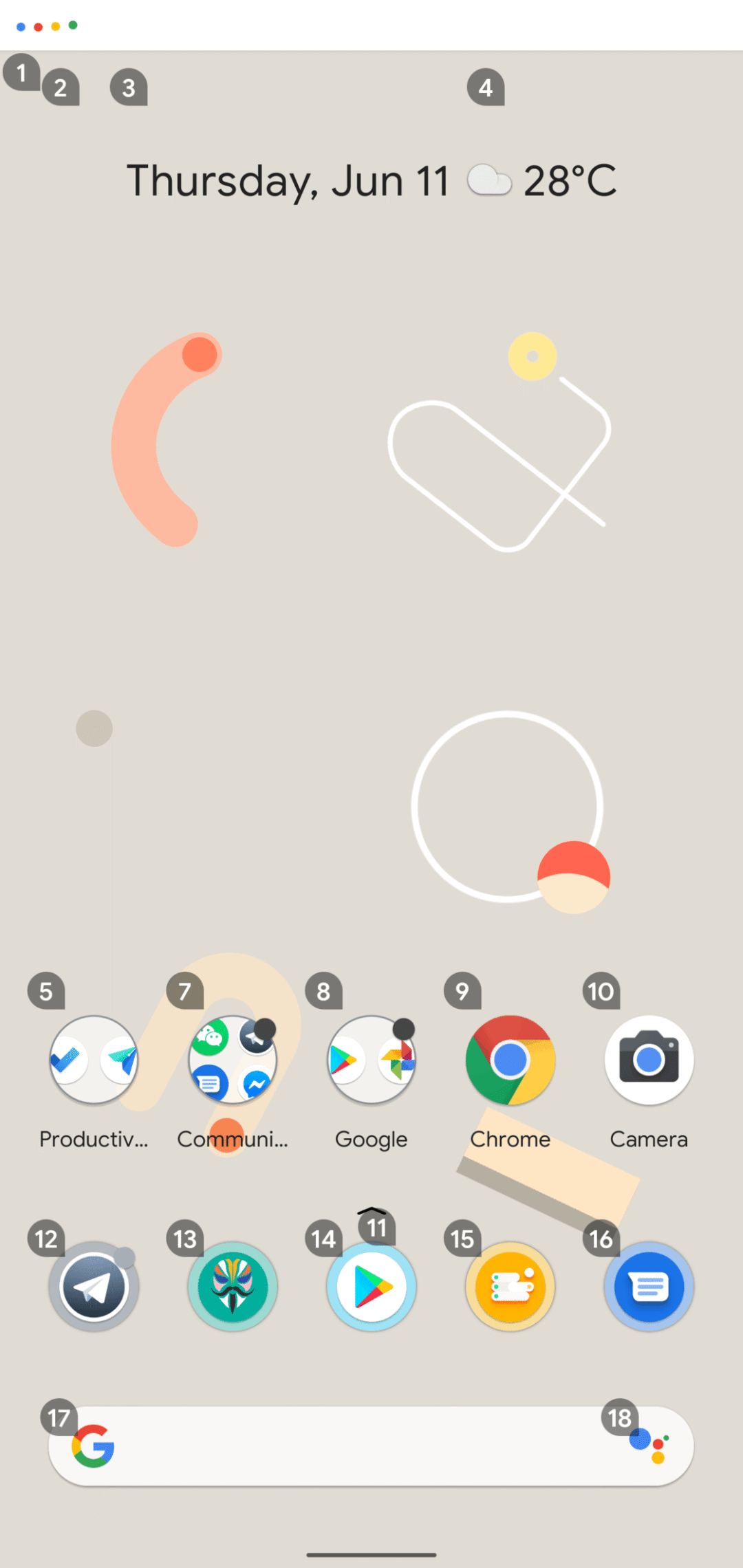Viewport: 743px width, 1568px height.
Task: Open the Messages app
Action: click(x=649, y=1286)
